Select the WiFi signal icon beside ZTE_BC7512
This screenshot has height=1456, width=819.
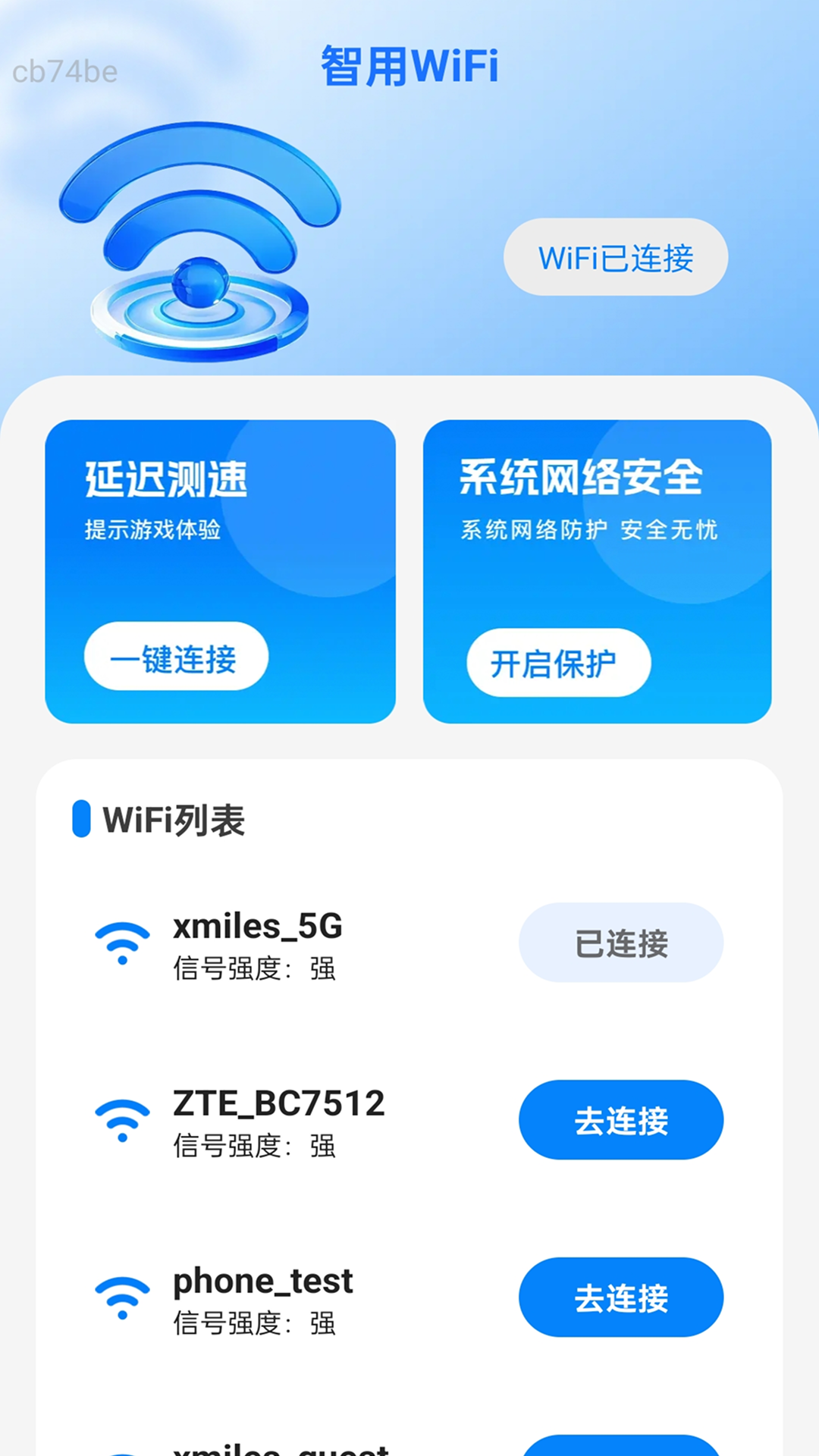[x=121, y=1121]
